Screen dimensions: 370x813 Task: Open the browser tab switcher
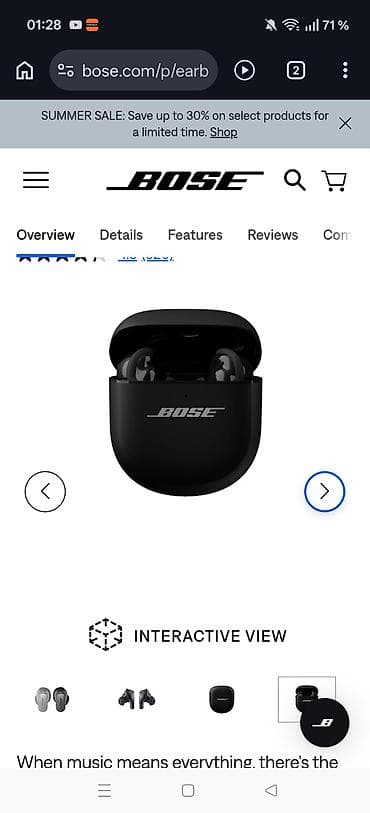295,70
